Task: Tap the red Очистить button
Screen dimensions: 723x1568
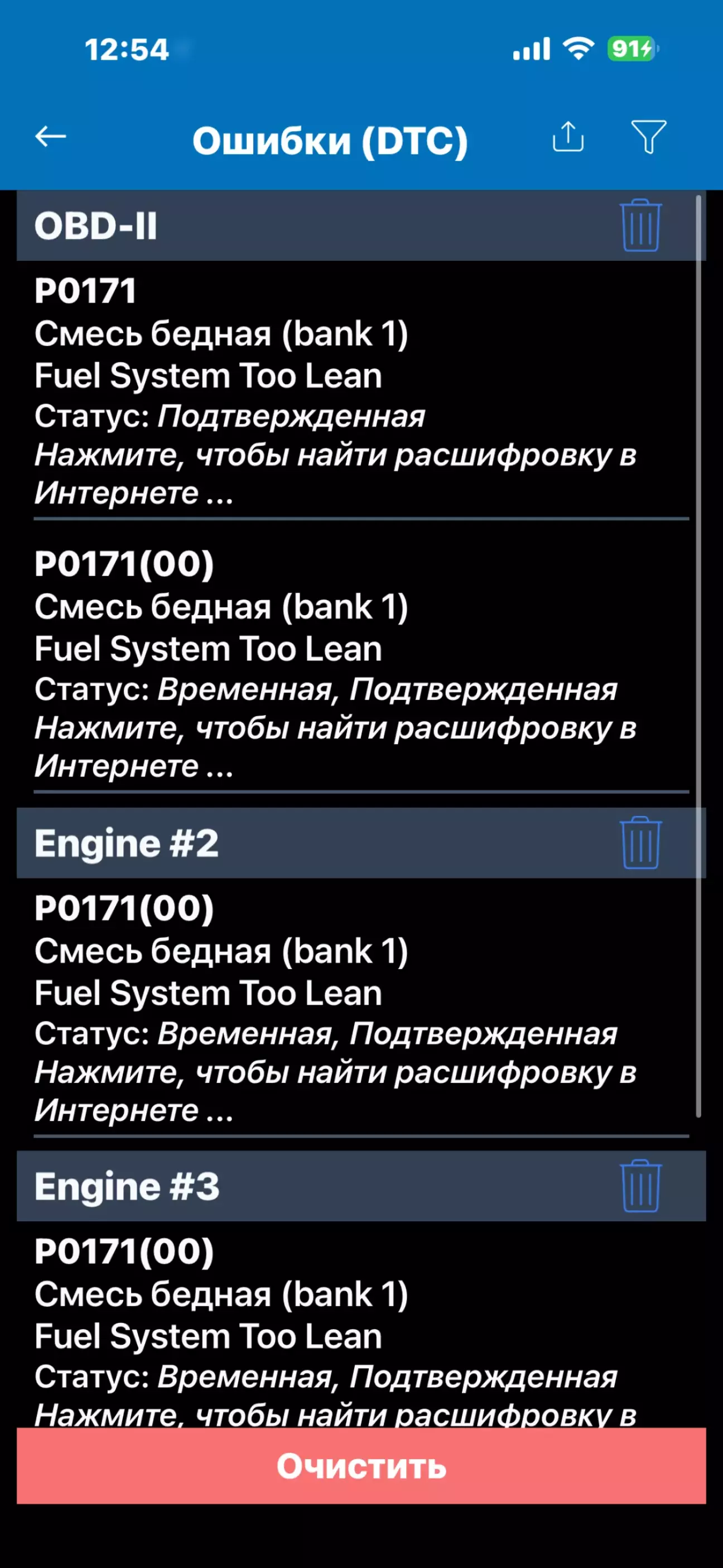Action: pos(361,1466)
